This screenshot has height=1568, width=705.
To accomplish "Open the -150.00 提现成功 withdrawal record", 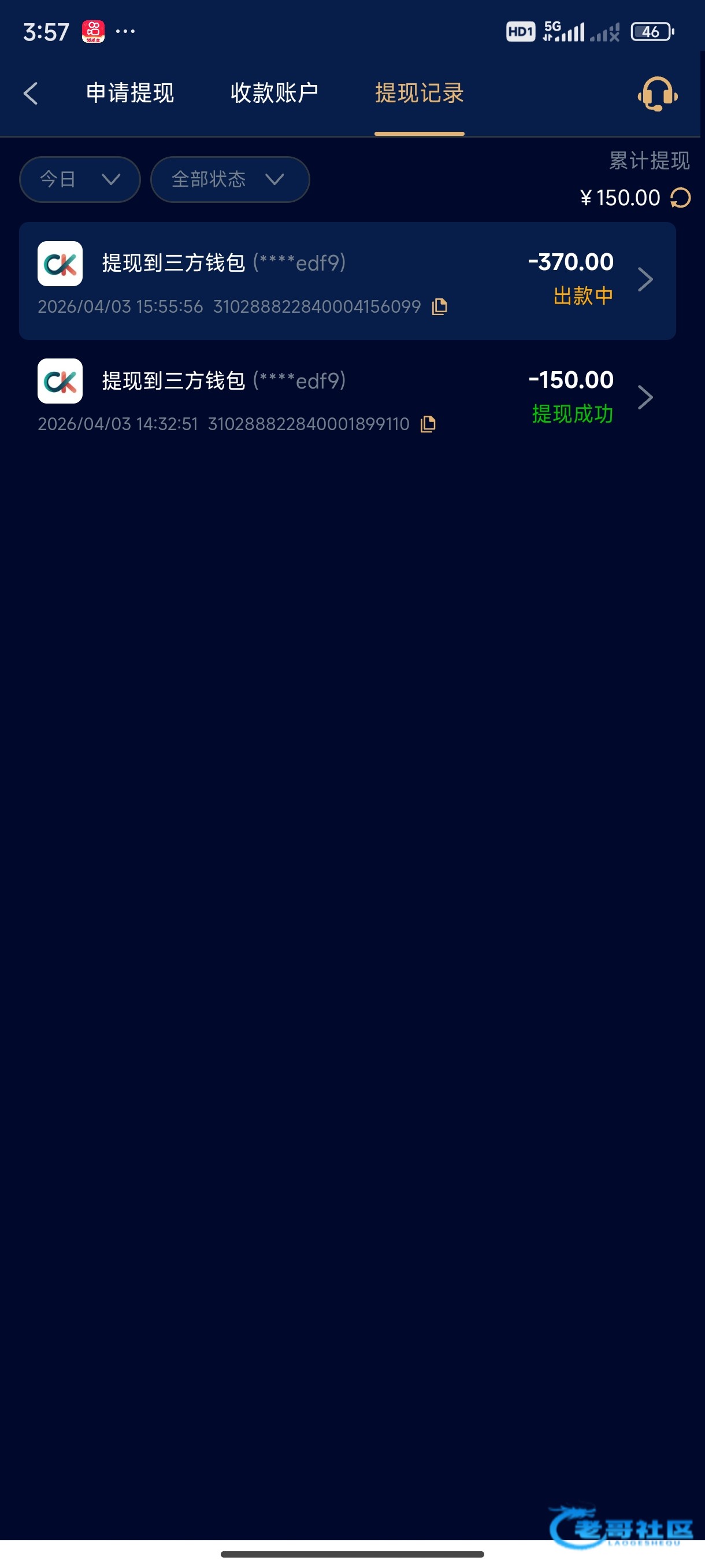I will (347, 398).
